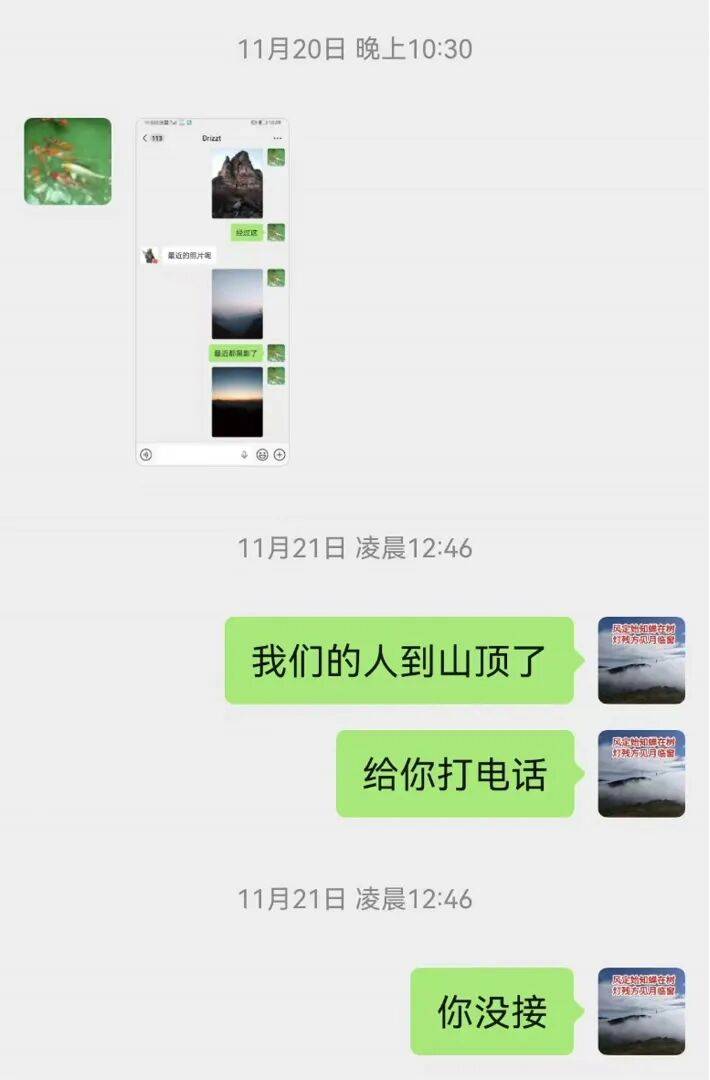The width and height of the screenshot is (710, 1080).
Task: View the sender's profile via the goldfish avatar
Action: pyautogui.click(x=68, y=161)
